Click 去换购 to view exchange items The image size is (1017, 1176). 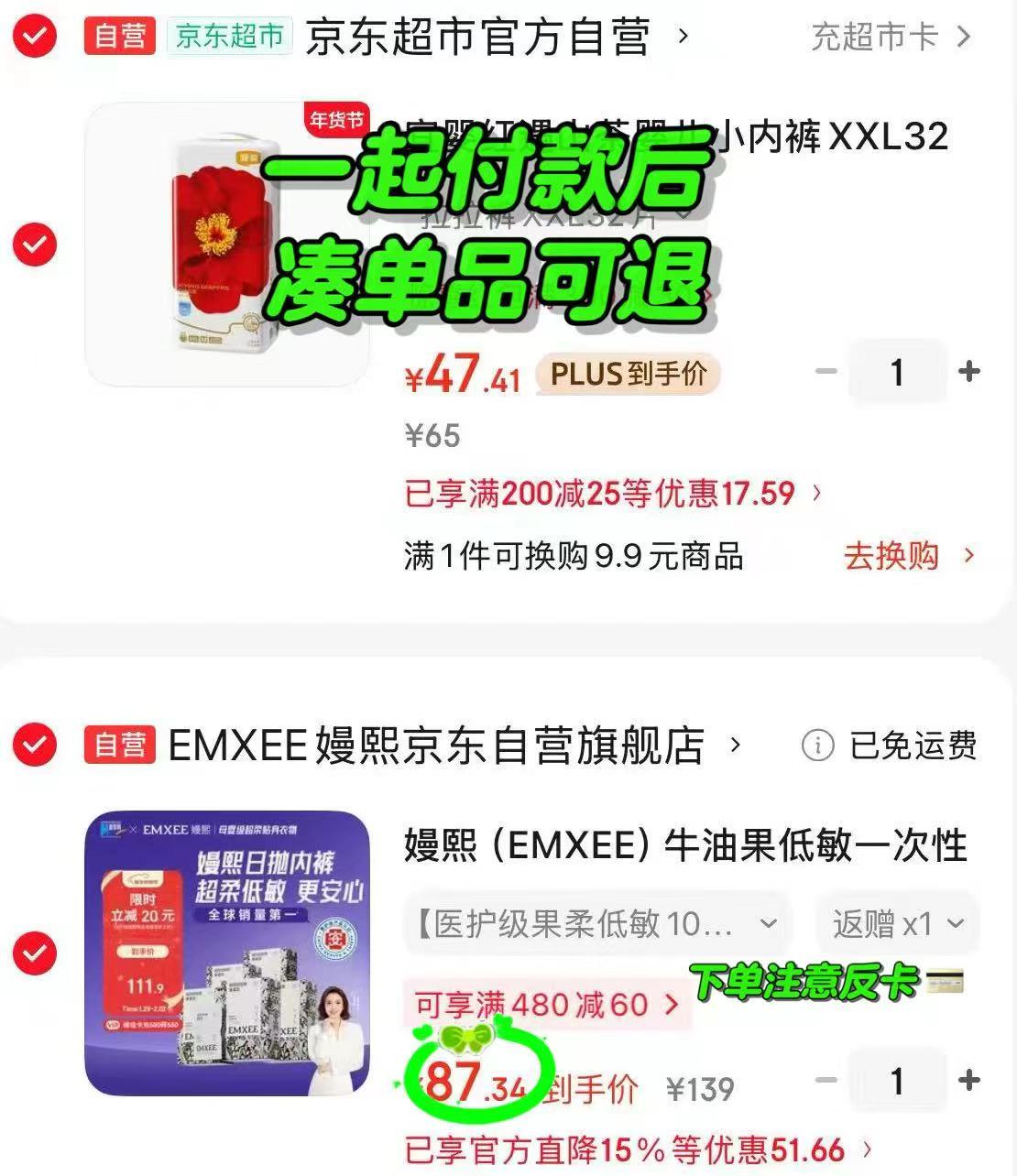click(893, 556)
